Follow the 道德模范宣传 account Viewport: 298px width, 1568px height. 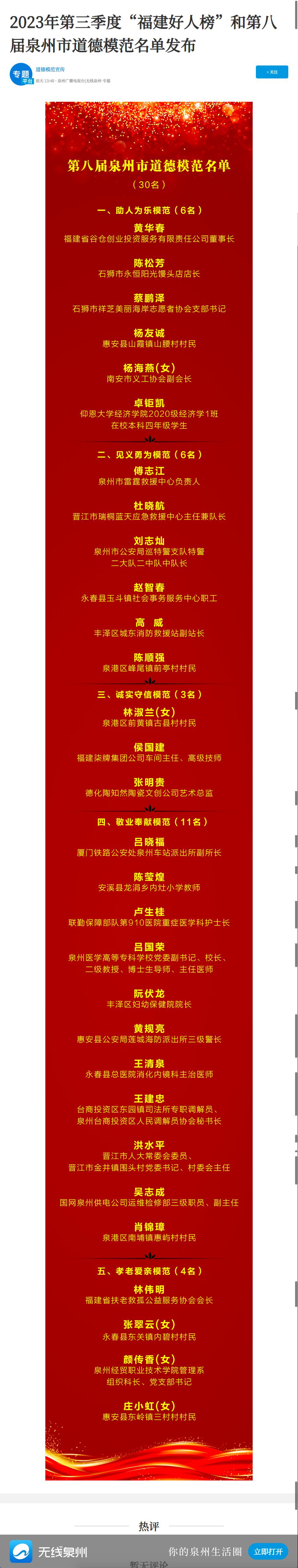tap(271, 72)
